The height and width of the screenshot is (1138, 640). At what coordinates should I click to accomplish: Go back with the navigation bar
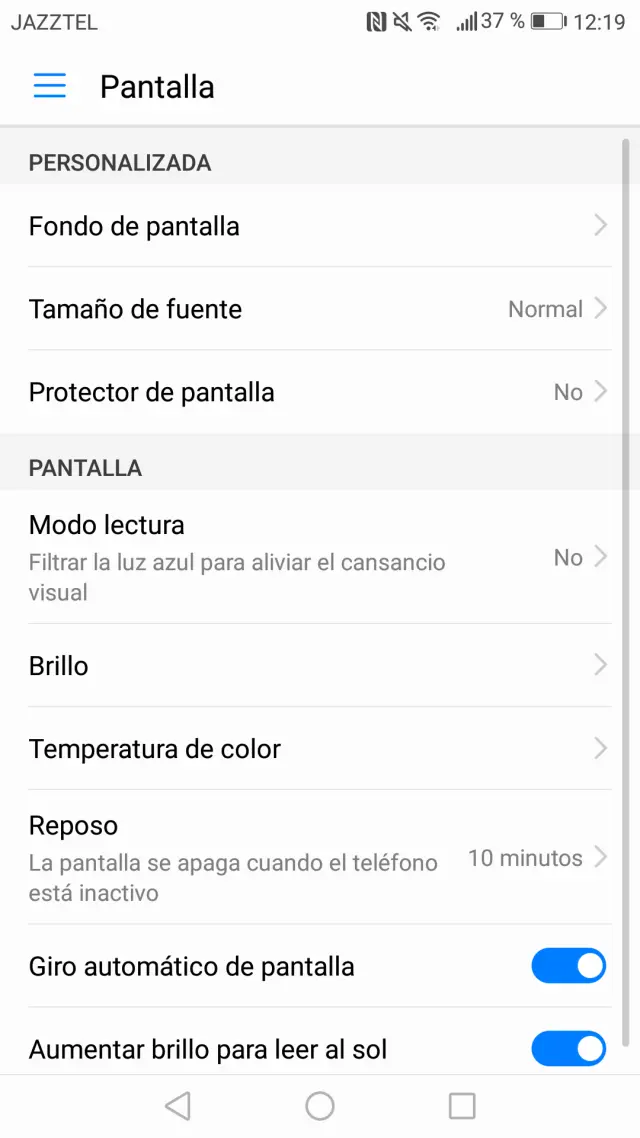click(x=177, y=1105)
